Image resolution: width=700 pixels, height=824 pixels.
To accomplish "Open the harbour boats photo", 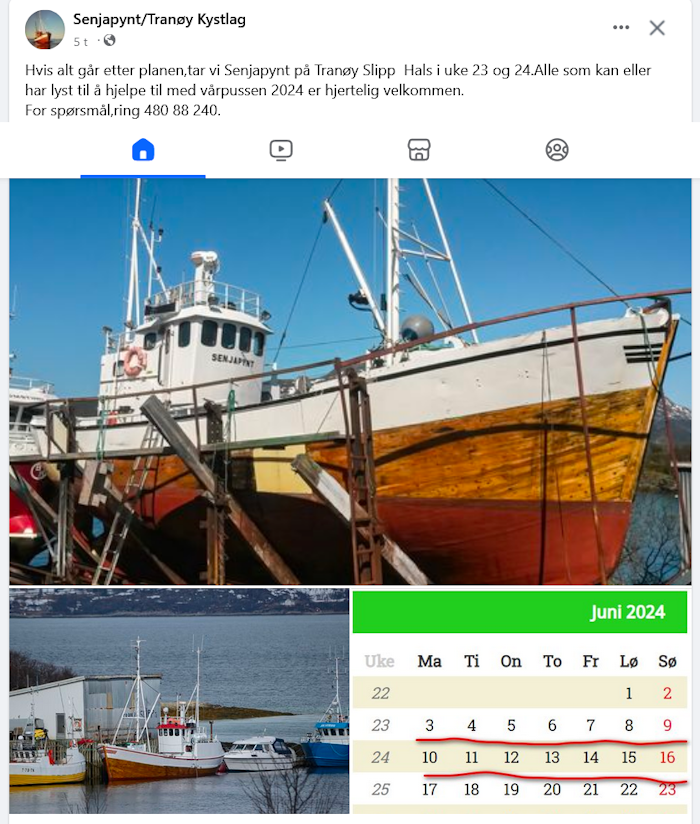I will point(179,700).
